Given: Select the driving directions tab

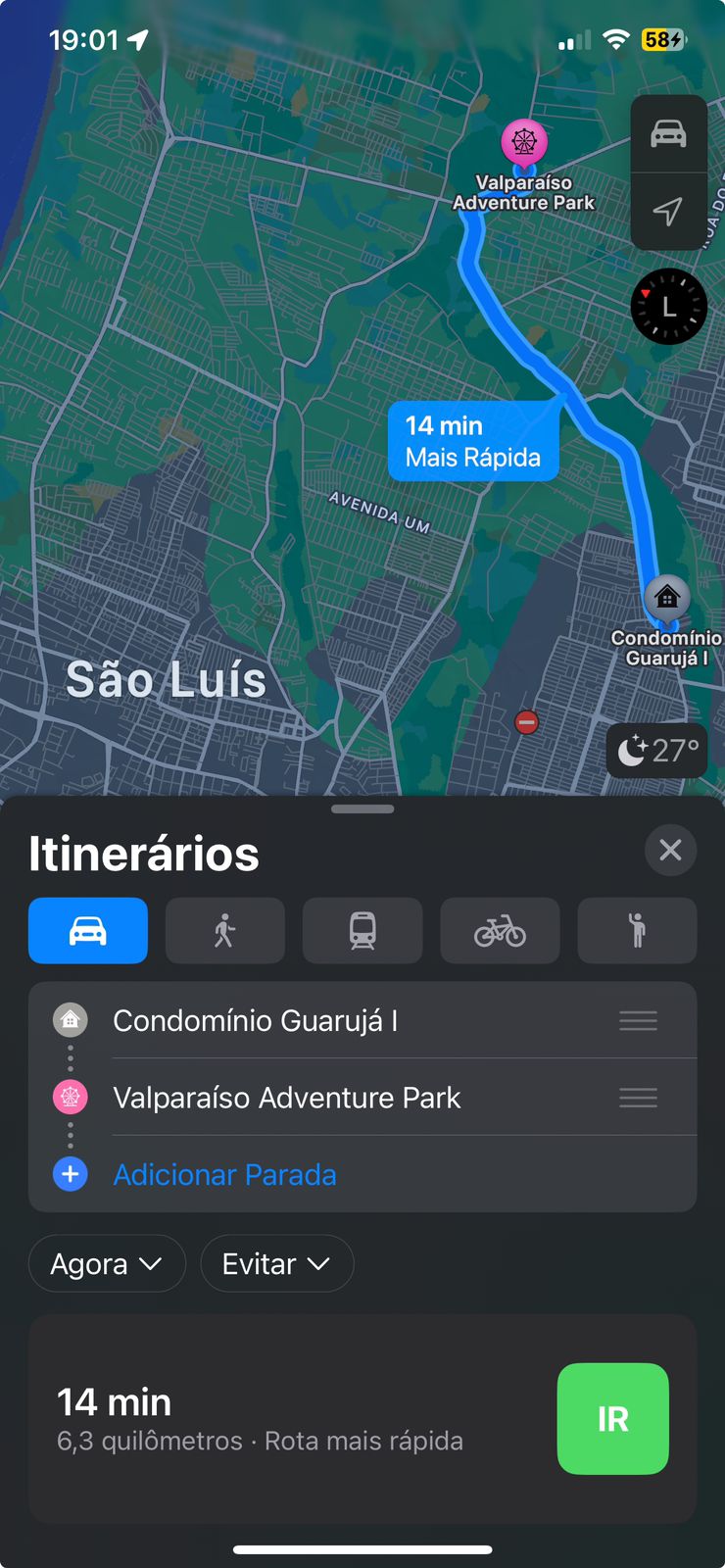Looking at the screenshot, I should click(88, 930).
